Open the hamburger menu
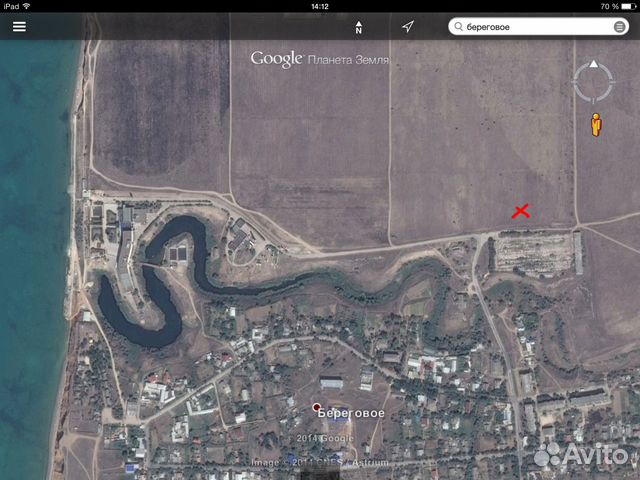640x480 pixels. click(x=19, y=27)
